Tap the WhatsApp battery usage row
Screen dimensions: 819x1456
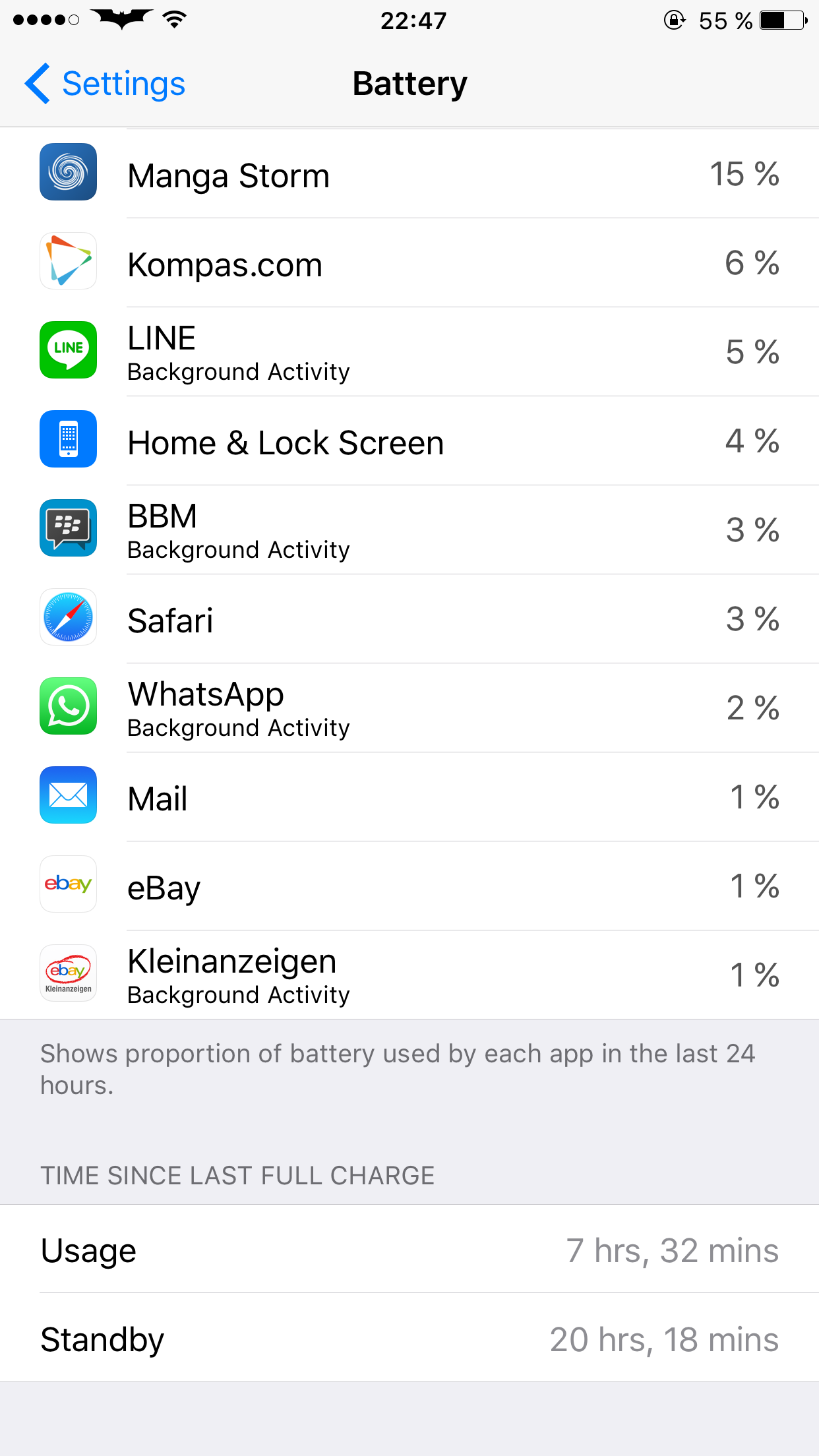point(409,708)
